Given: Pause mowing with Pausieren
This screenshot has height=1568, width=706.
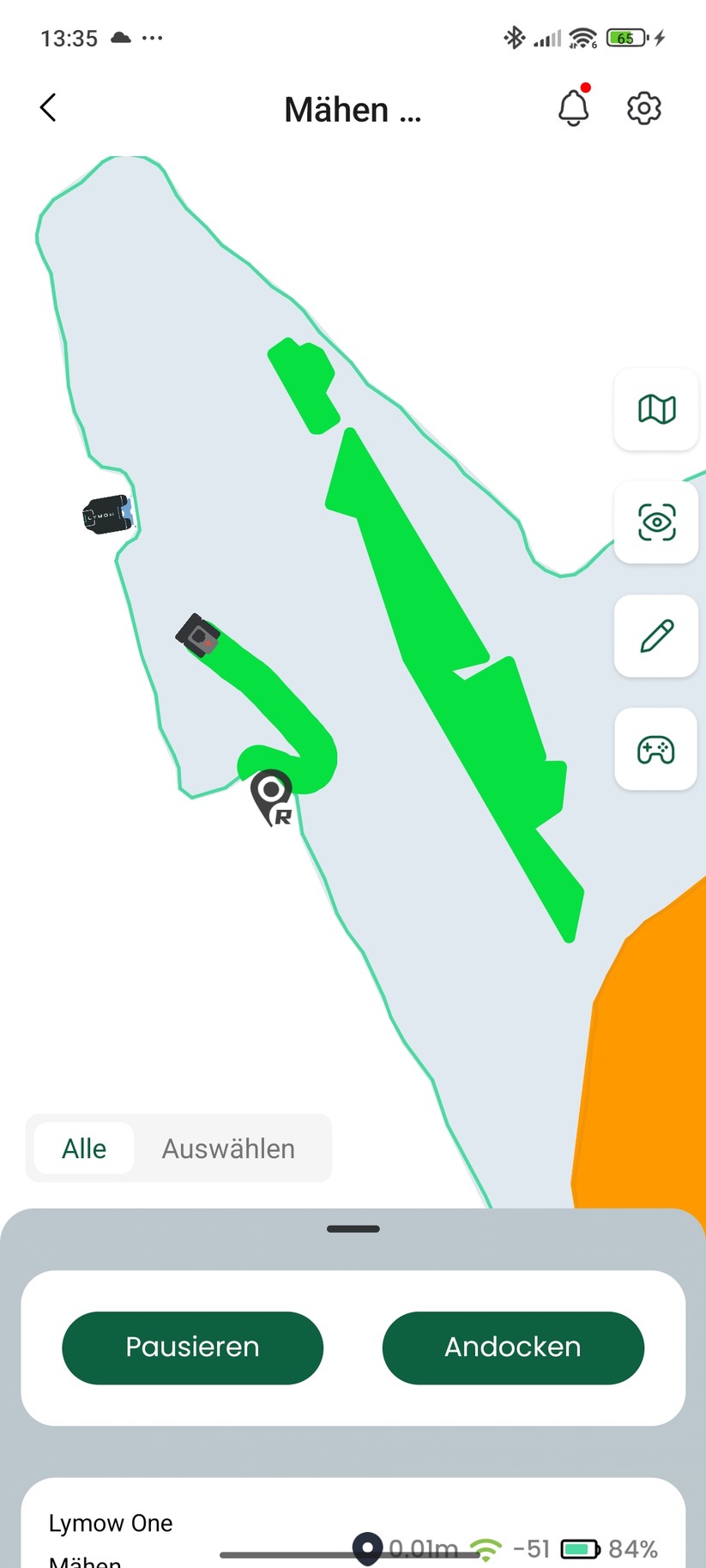Looking at the screenshot, I should click(193, 1348).
